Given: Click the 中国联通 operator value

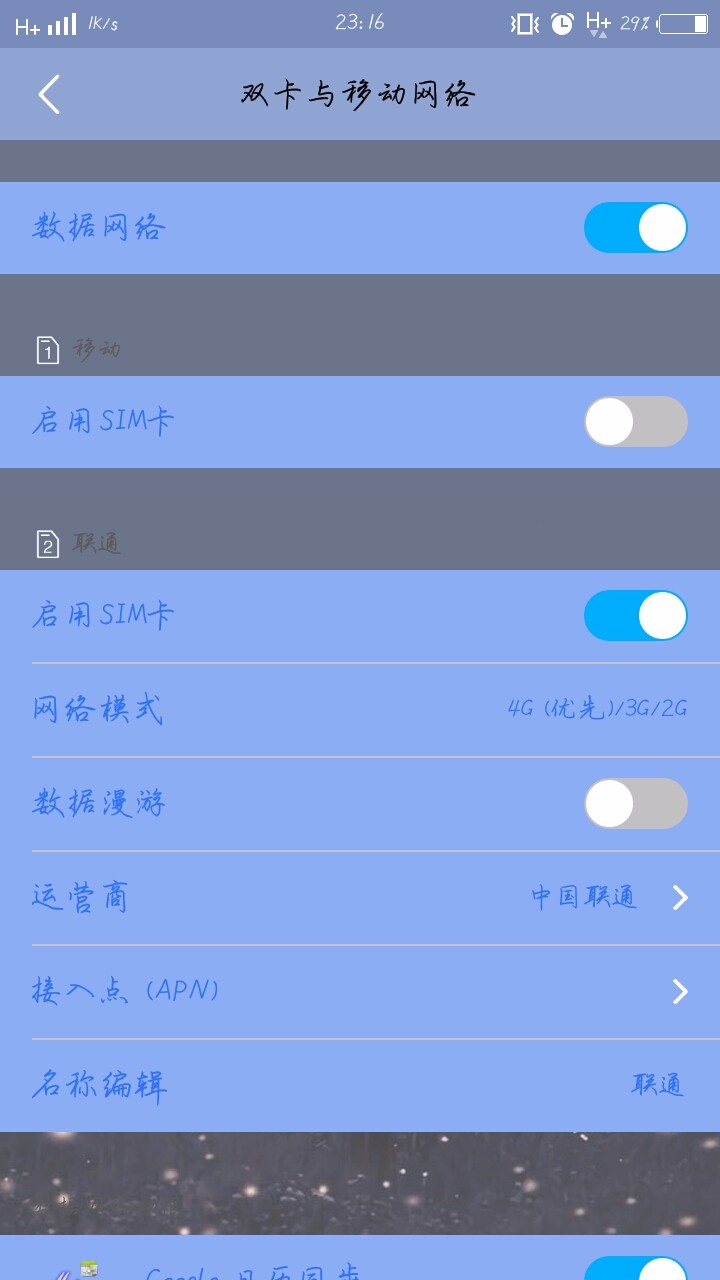Looking at the screenshot, I should tap(583, 897).
